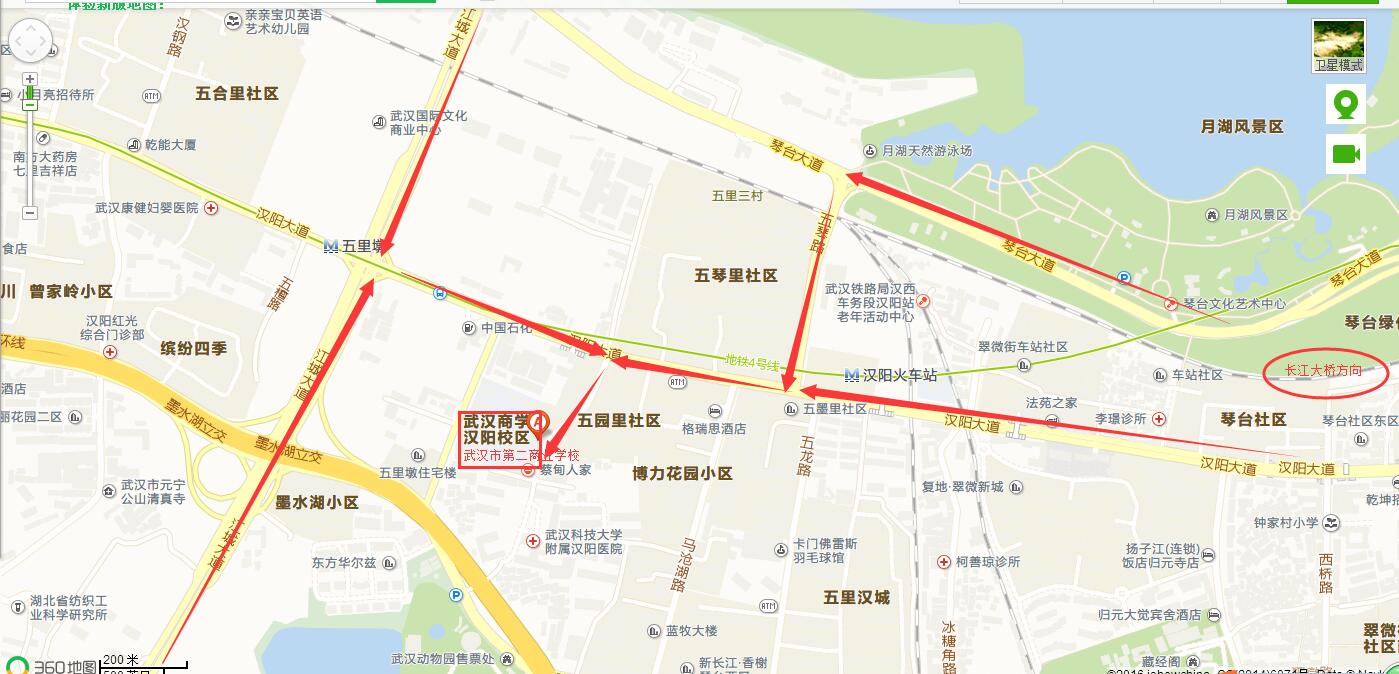Open the green video camera button
Screen dimensions: 1399x674
[1346, 154]
